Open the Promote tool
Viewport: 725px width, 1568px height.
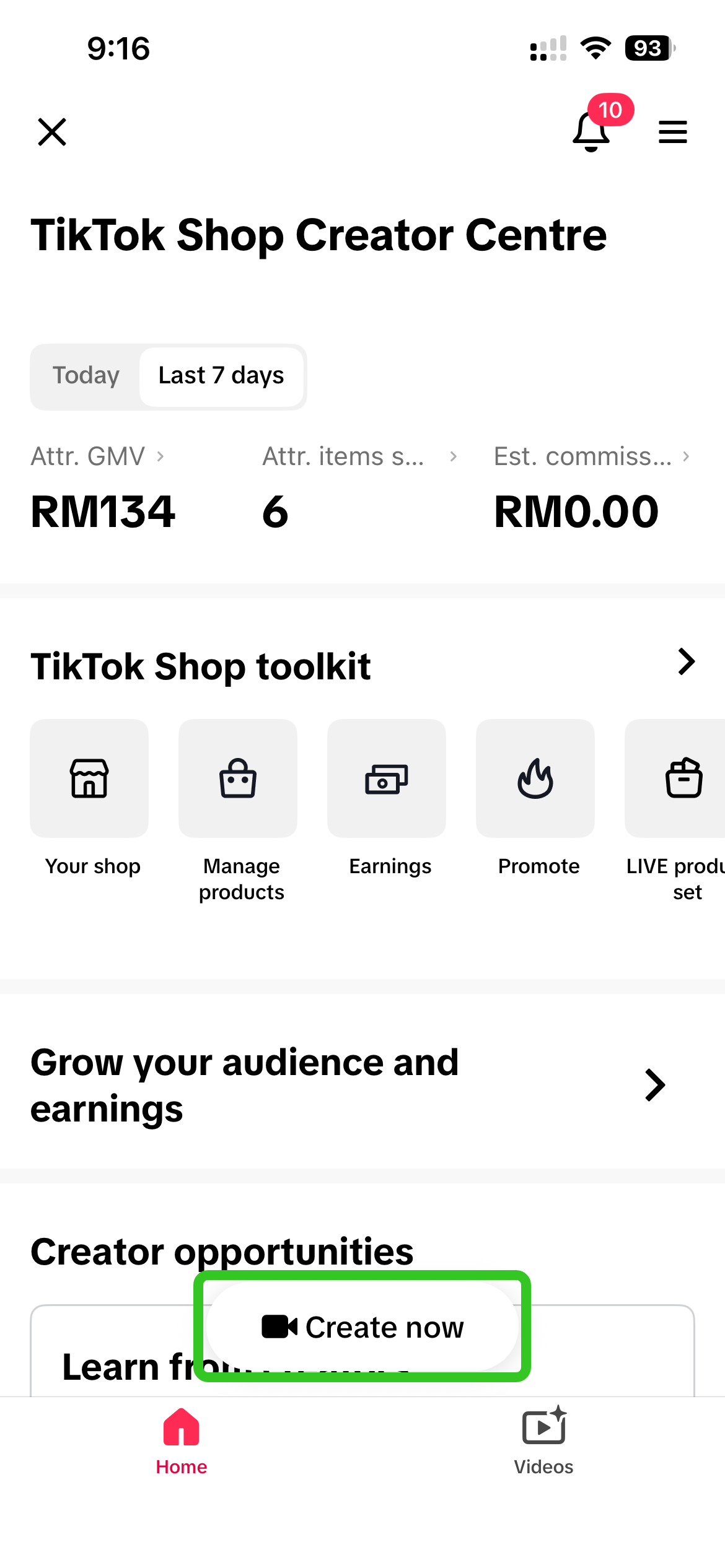click(x=535, y=778)
